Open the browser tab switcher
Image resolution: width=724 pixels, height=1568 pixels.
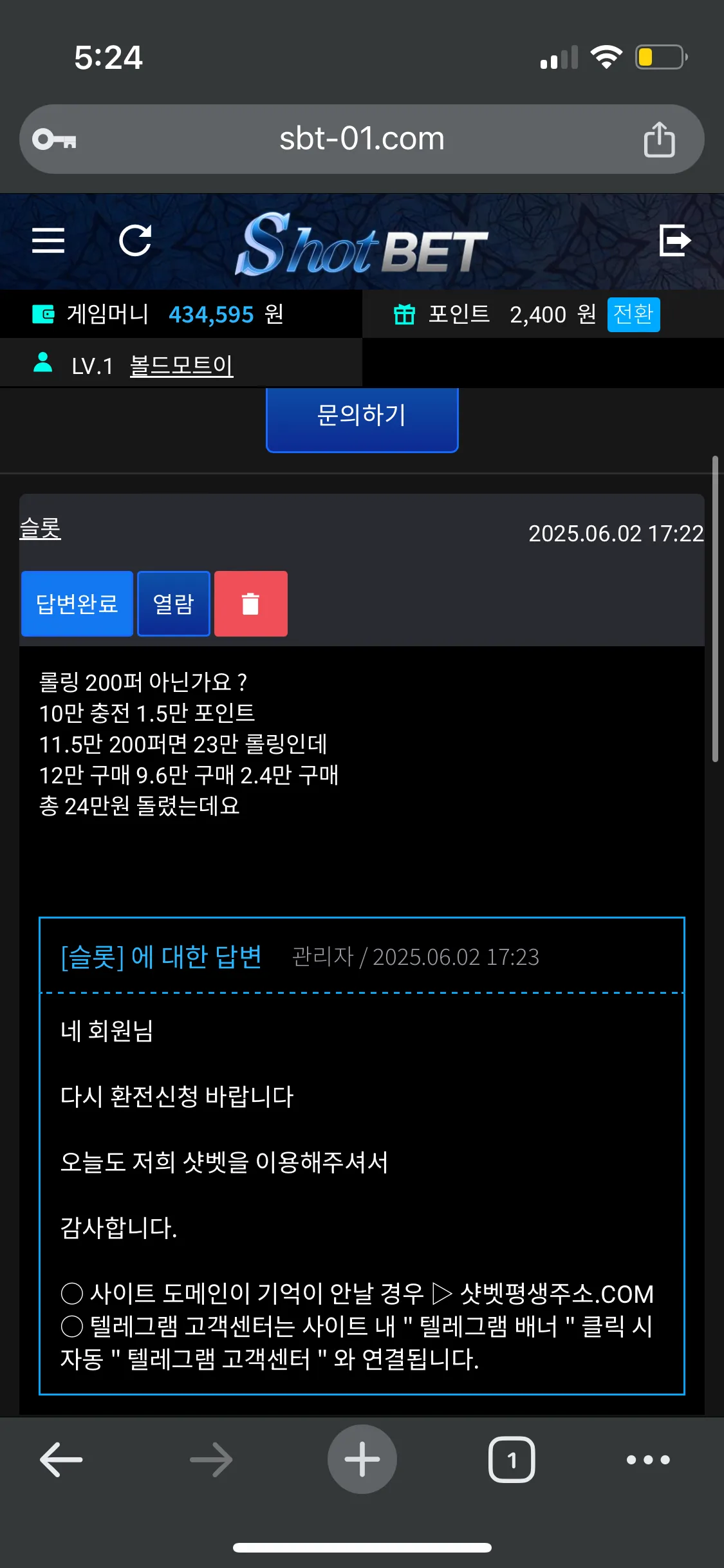pyautogui.click(x=512, y=1459)
